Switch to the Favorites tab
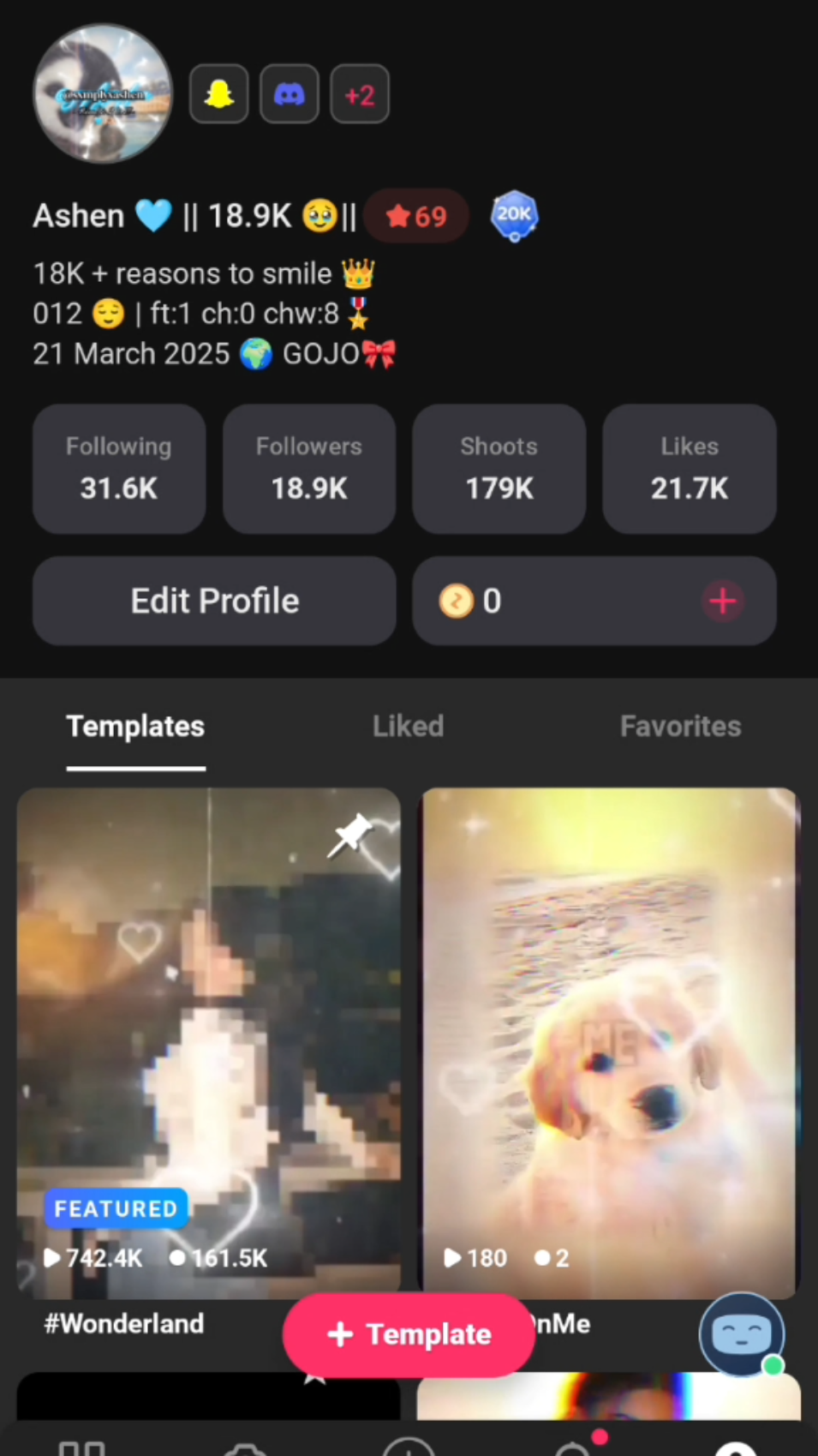The image size is (818, 1456). [680, 727]
